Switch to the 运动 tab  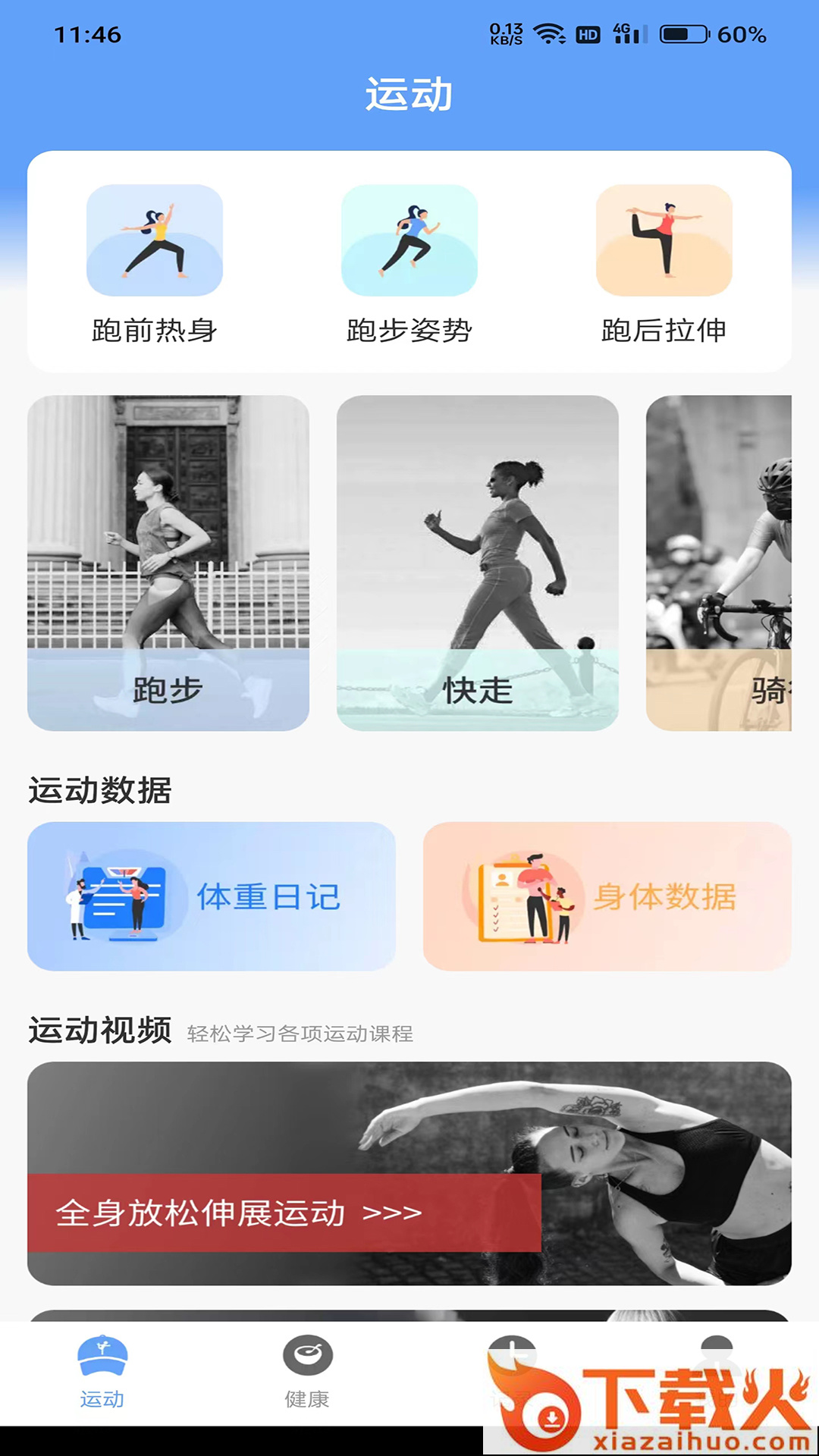(102, 1372)
